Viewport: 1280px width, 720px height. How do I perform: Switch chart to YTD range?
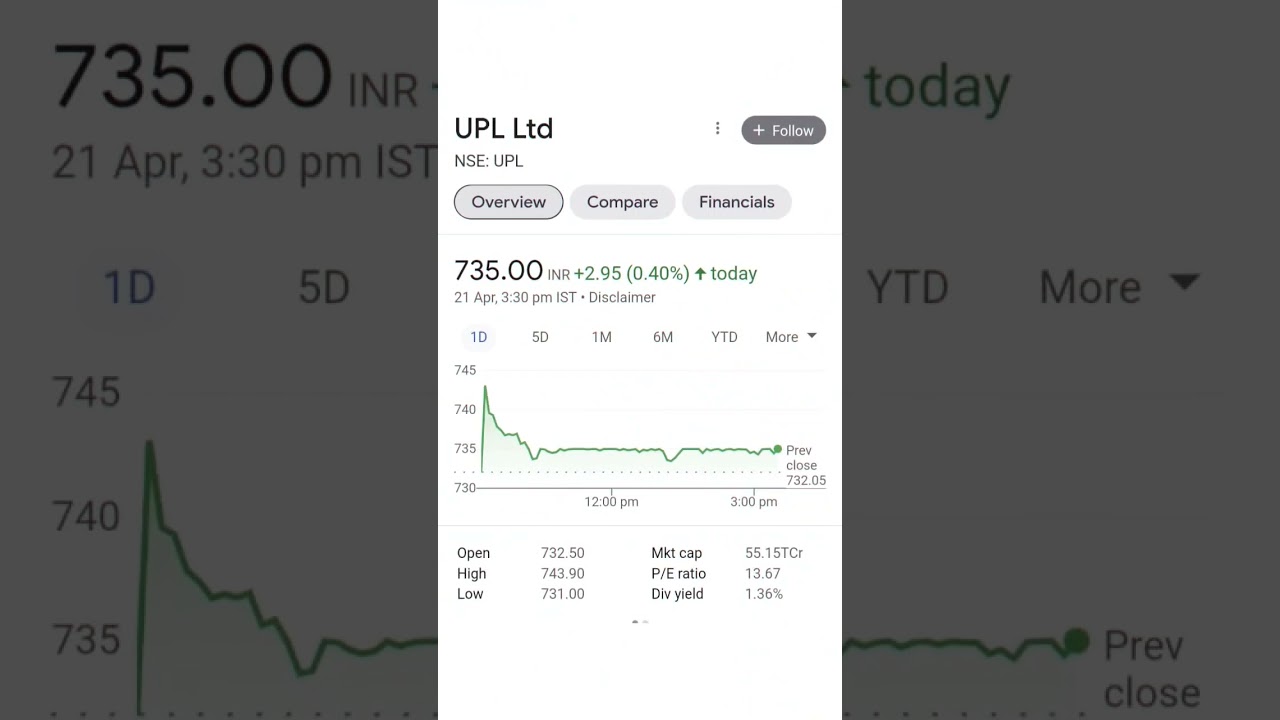pos(724,337)
